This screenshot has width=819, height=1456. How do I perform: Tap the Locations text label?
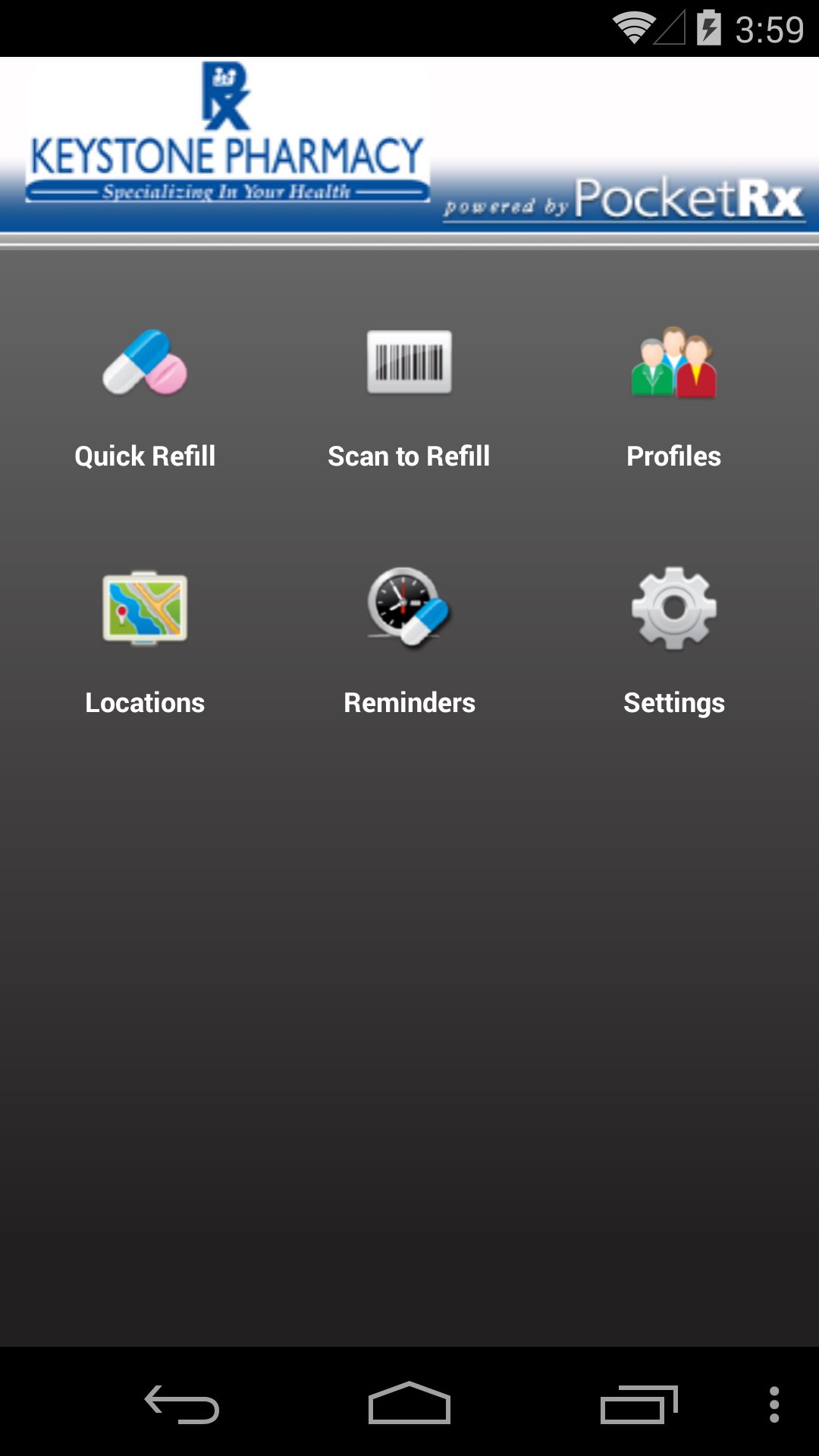tap(145, 702)
